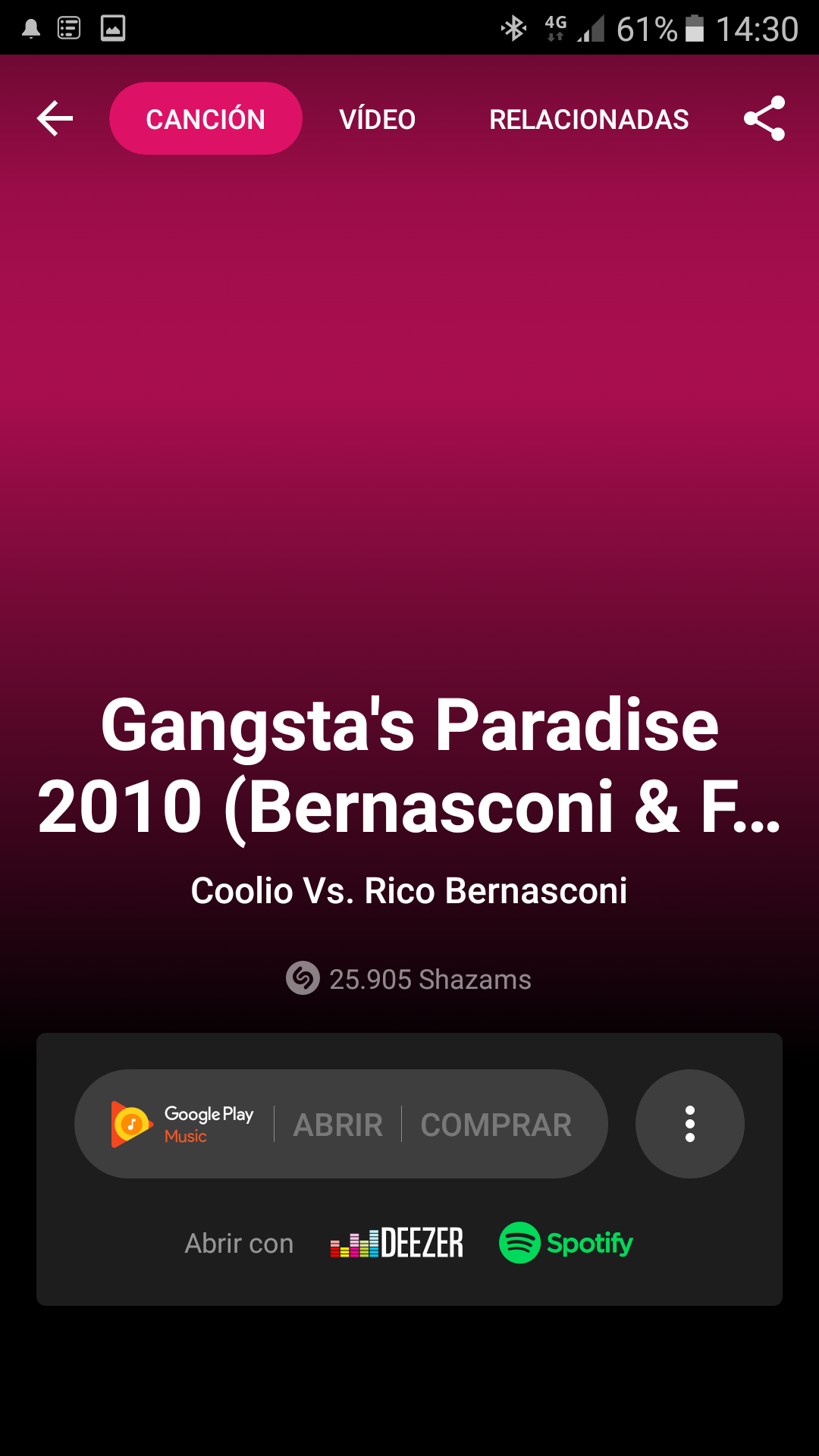Open the song in Spotify

tap(566, 1243)
